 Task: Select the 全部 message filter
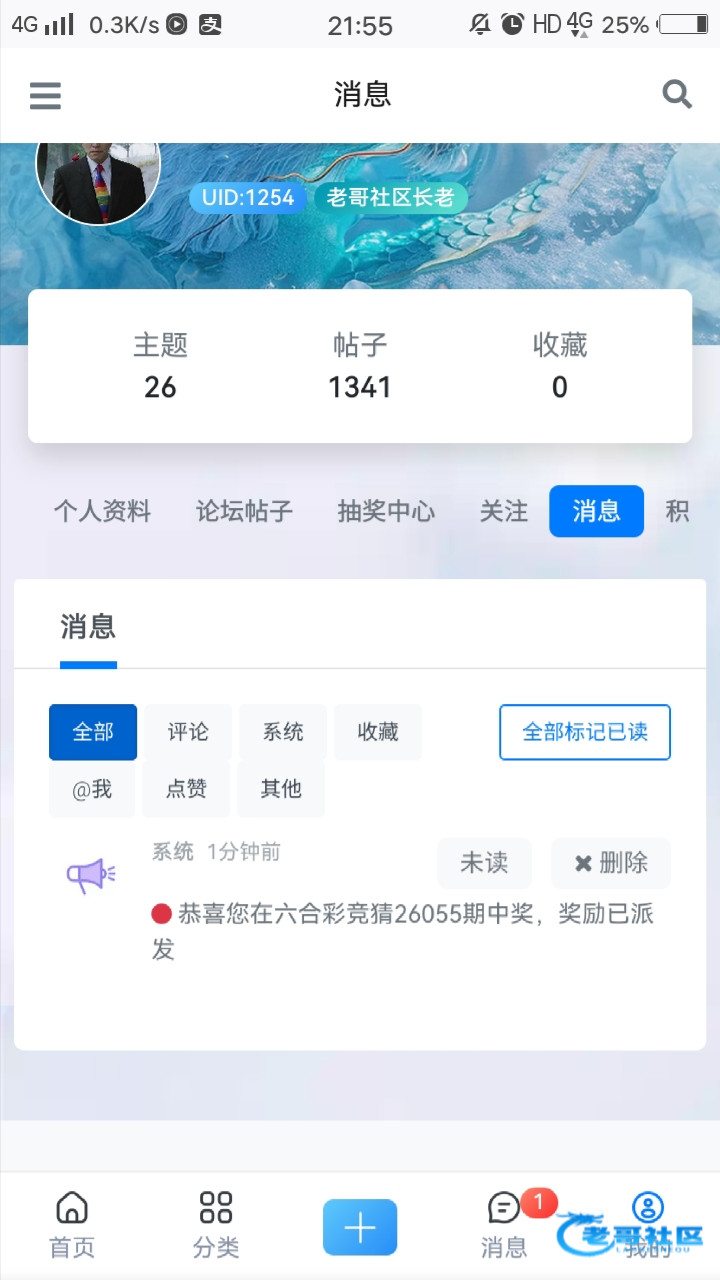93,732
